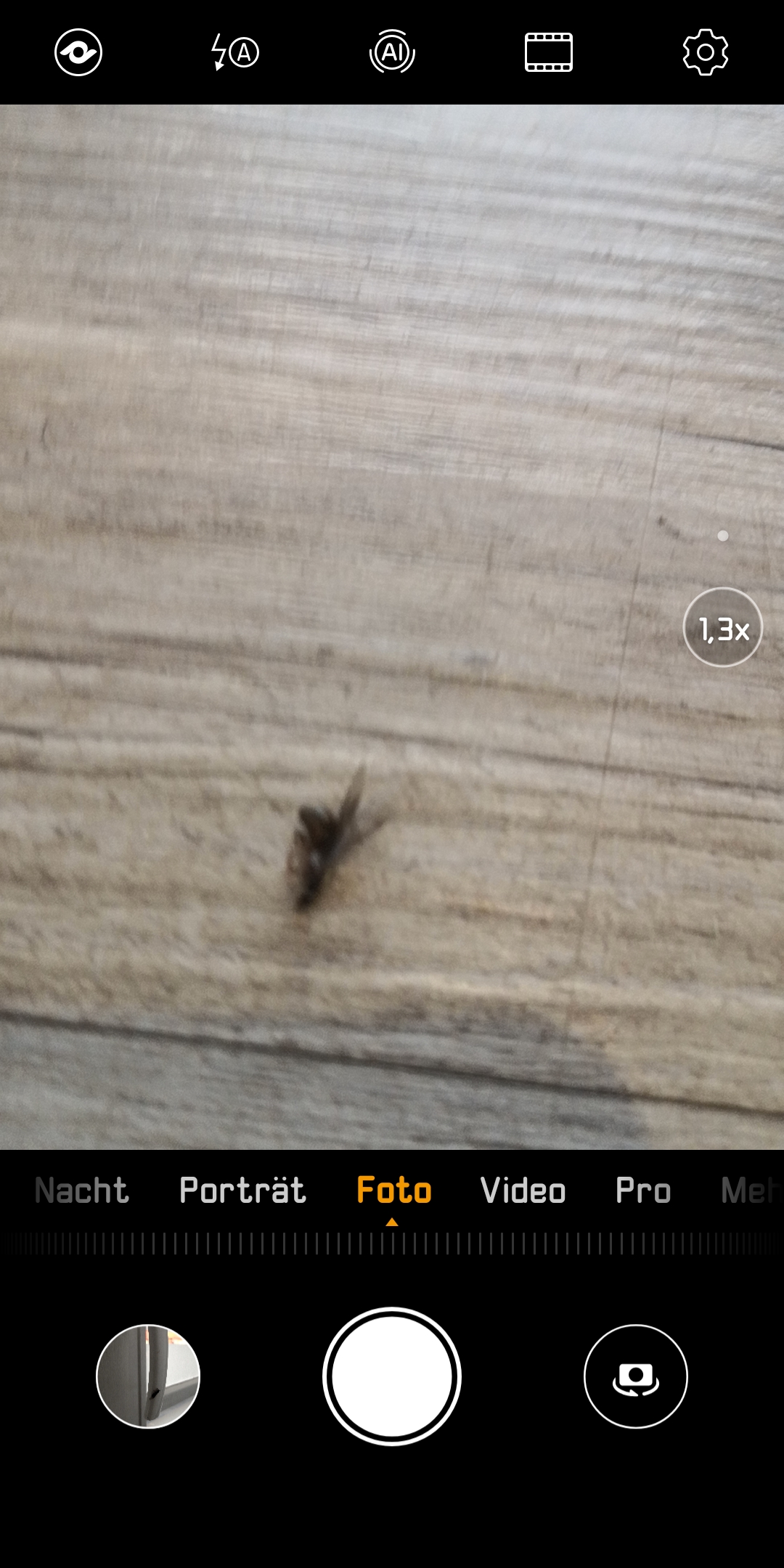Toggle the AI camera mode
The width and height of the screenshot is (784, 1568).
pos(392,52)
